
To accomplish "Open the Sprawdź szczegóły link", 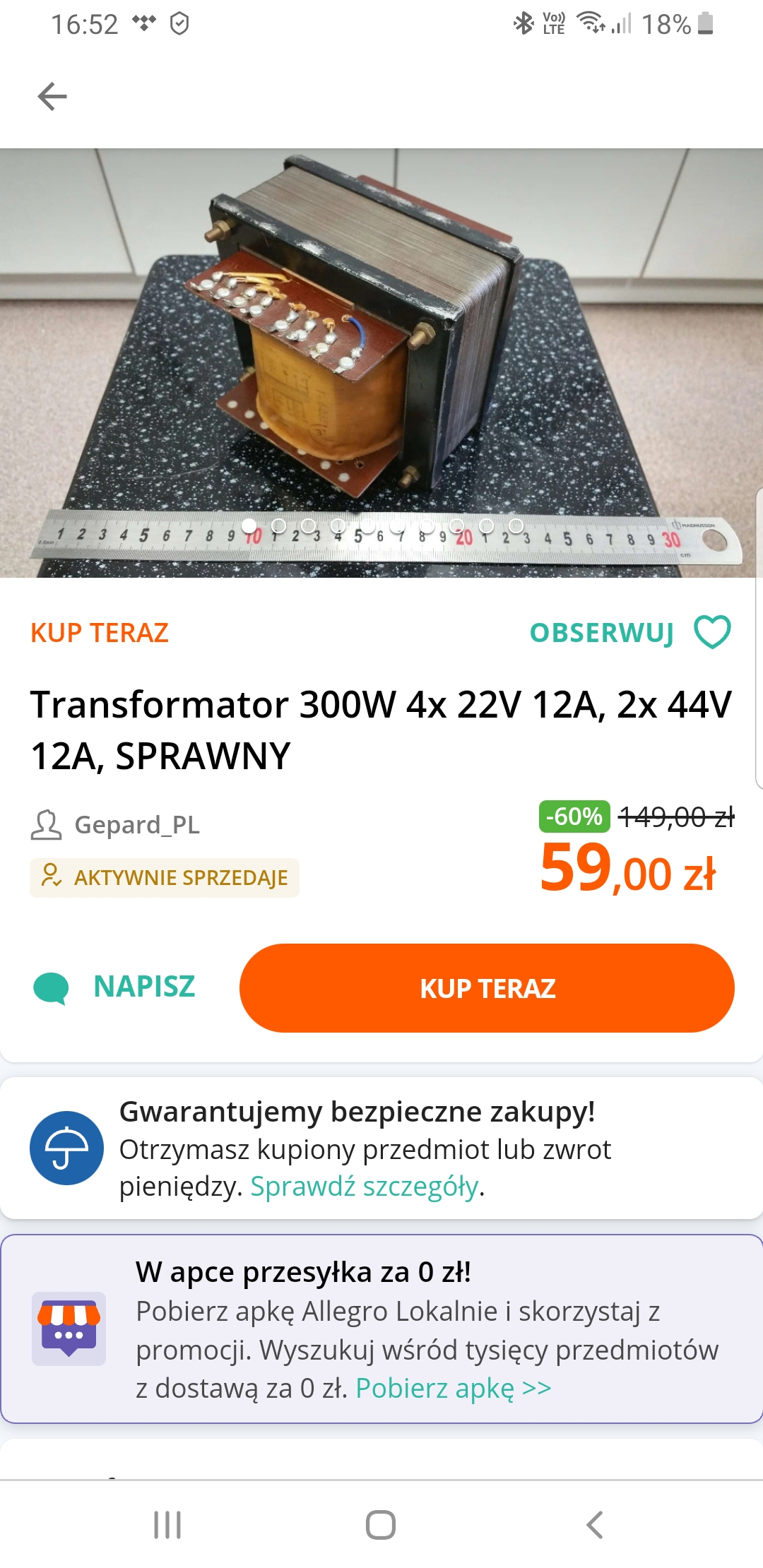I will 365,1187.
